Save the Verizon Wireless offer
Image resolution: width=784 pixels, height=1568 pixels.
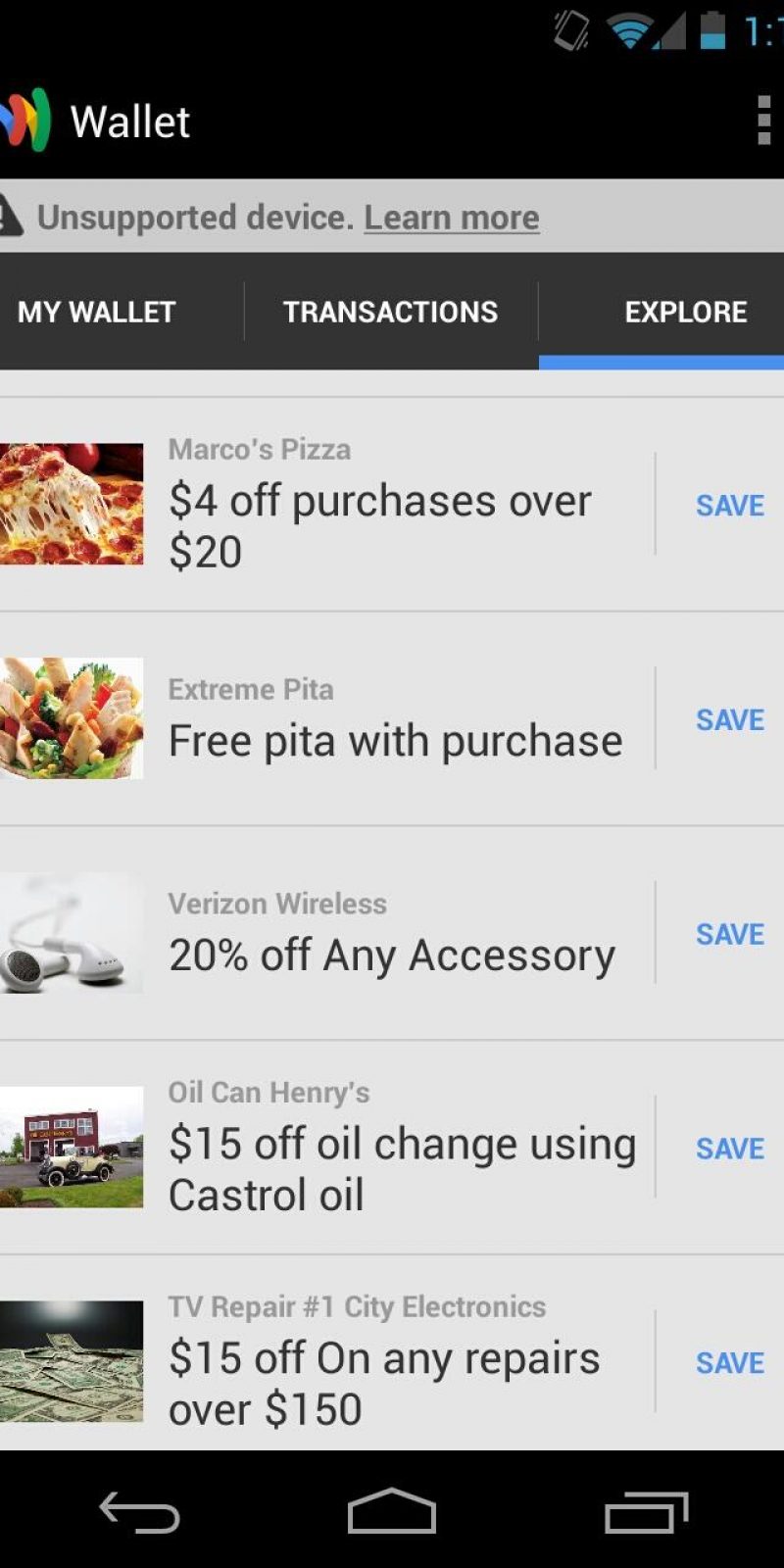[729, 935]
